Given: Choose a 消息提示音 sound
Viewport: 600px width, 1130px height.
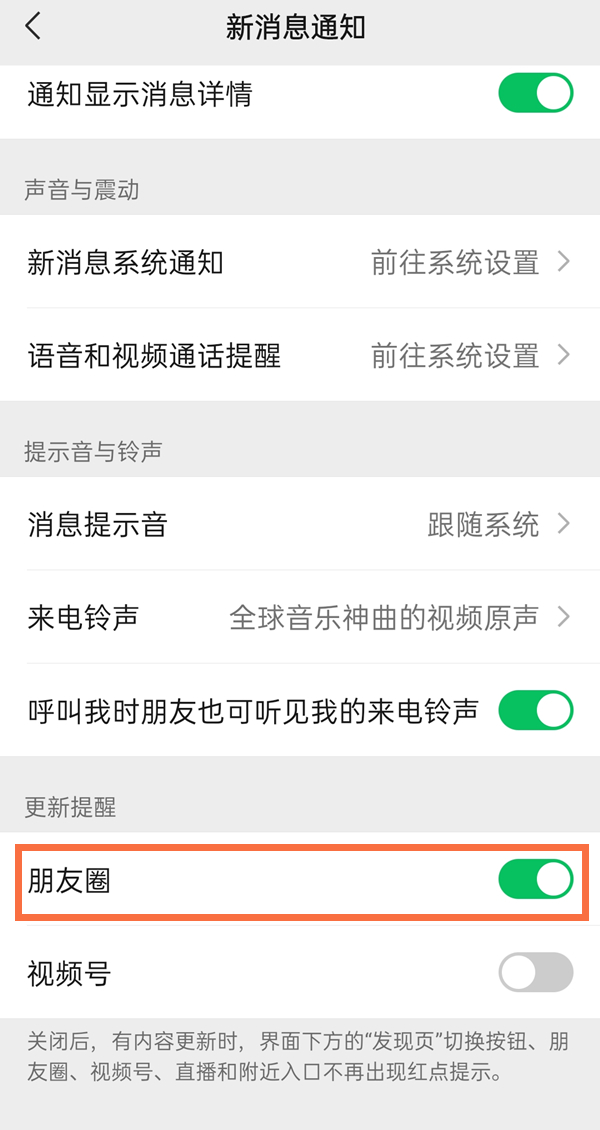Looking at the screenshot, I should [300, 524].
